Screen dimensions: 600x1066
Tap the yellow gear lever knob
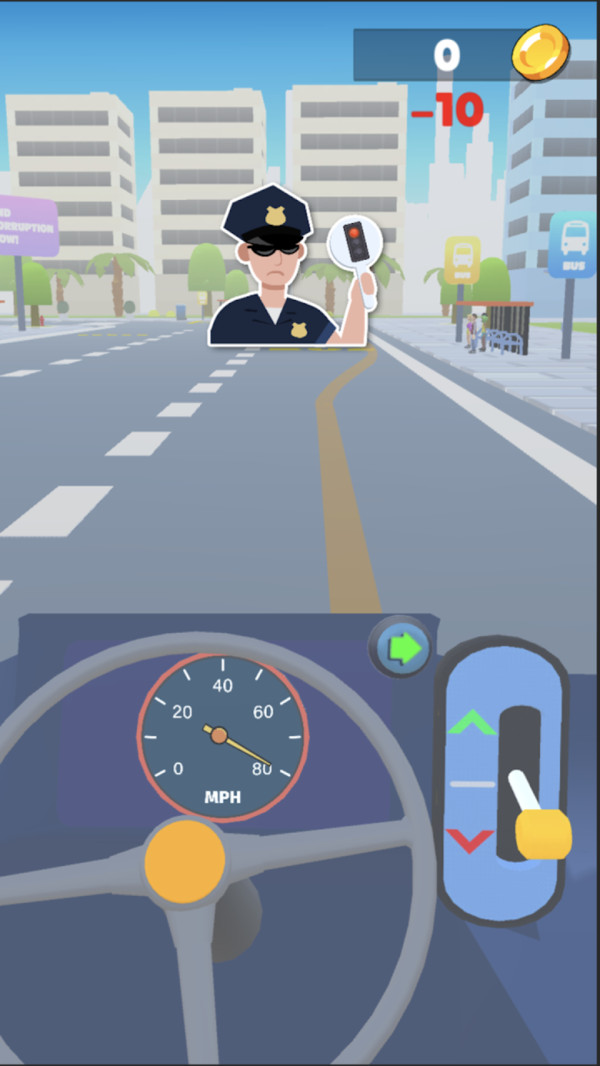click(544, 834)
